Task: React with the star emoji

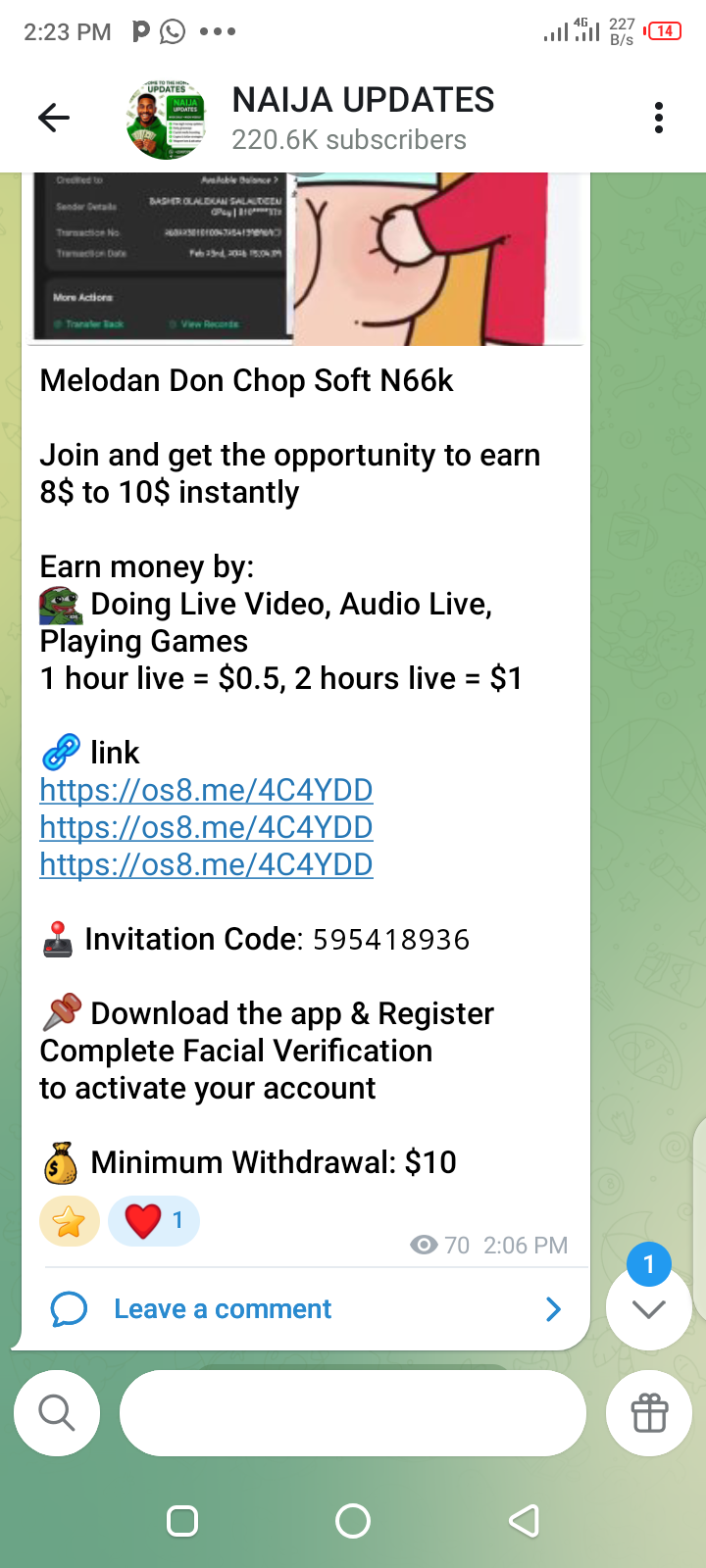Action: tap(69, 1221)
